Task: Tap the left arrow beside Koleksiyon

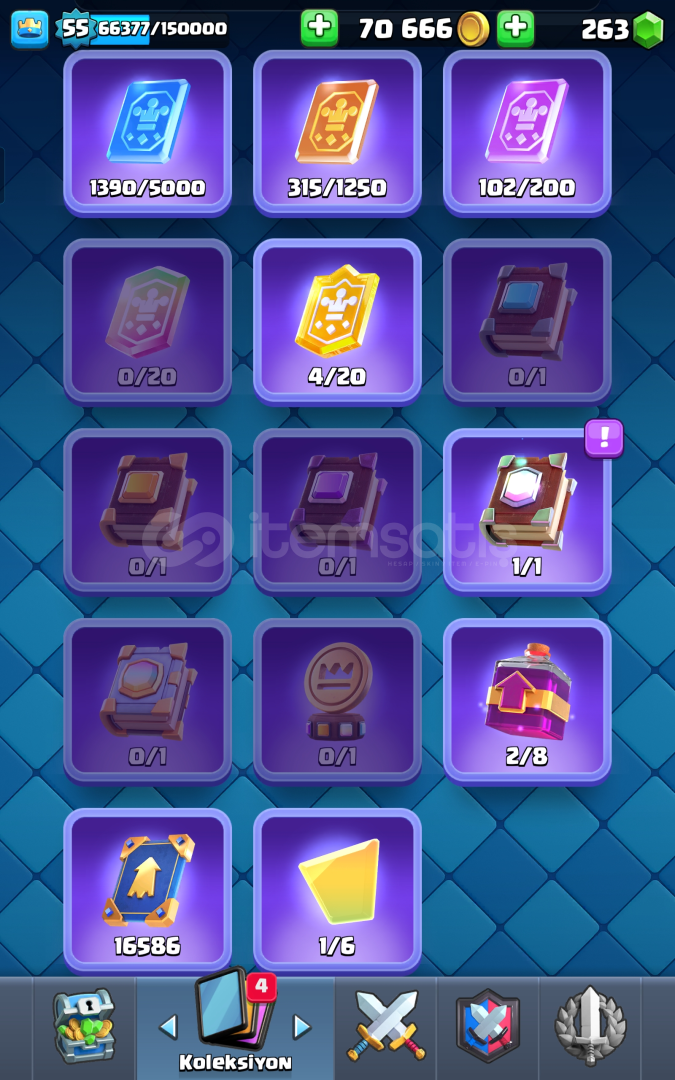Action: pyautogui.click(x=168, y=1026)
